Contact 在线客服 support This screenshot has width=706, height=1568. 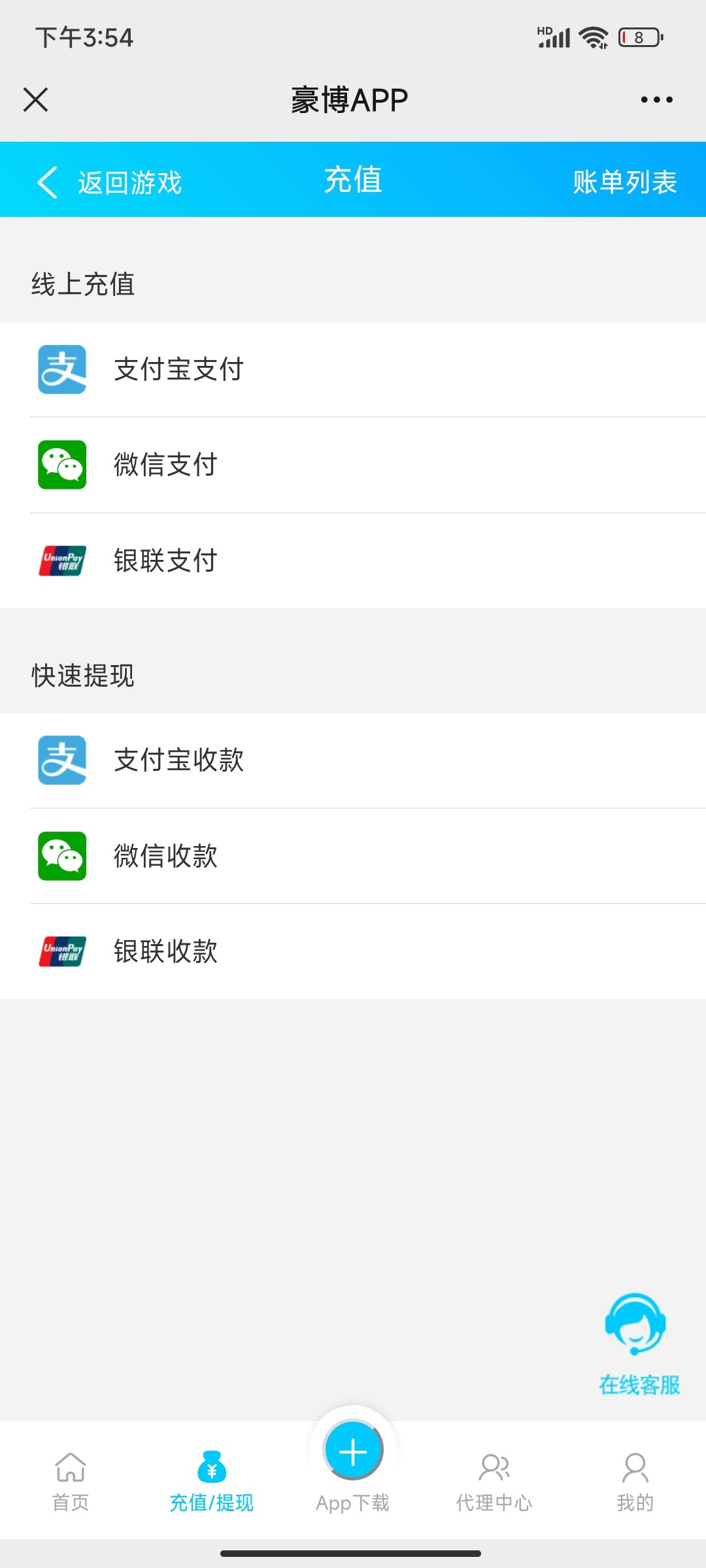pos(637,1343)
